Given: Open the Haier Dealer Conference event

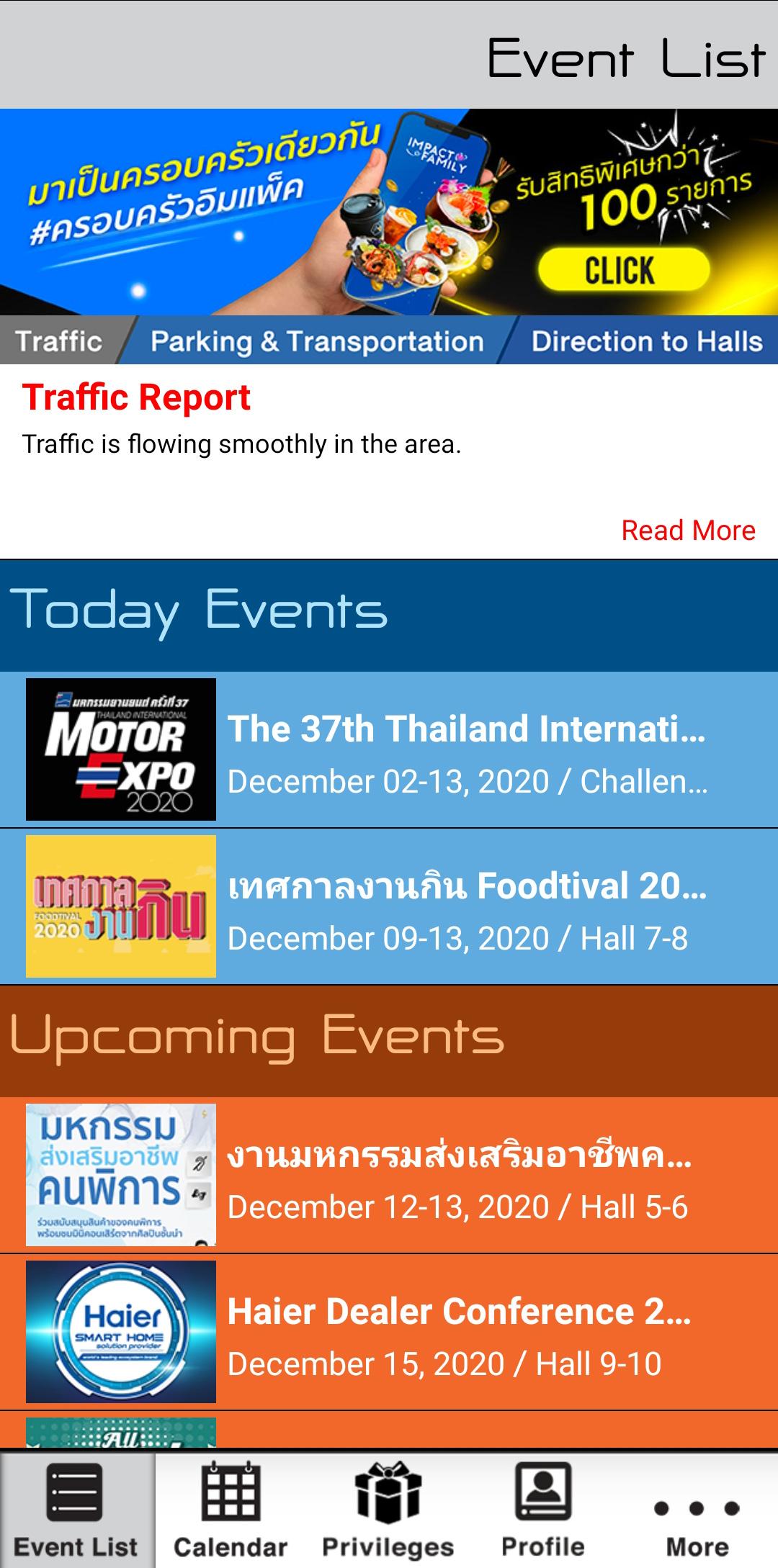Looking at the screenshot, I should (389, 1332).
